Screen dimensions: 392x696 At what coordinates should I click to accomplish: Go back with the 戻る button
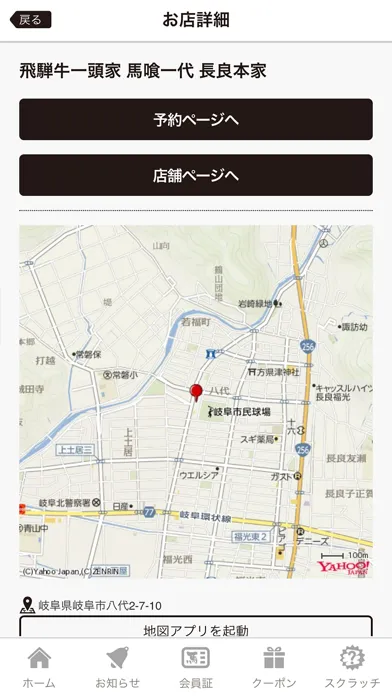click(31, 20)
